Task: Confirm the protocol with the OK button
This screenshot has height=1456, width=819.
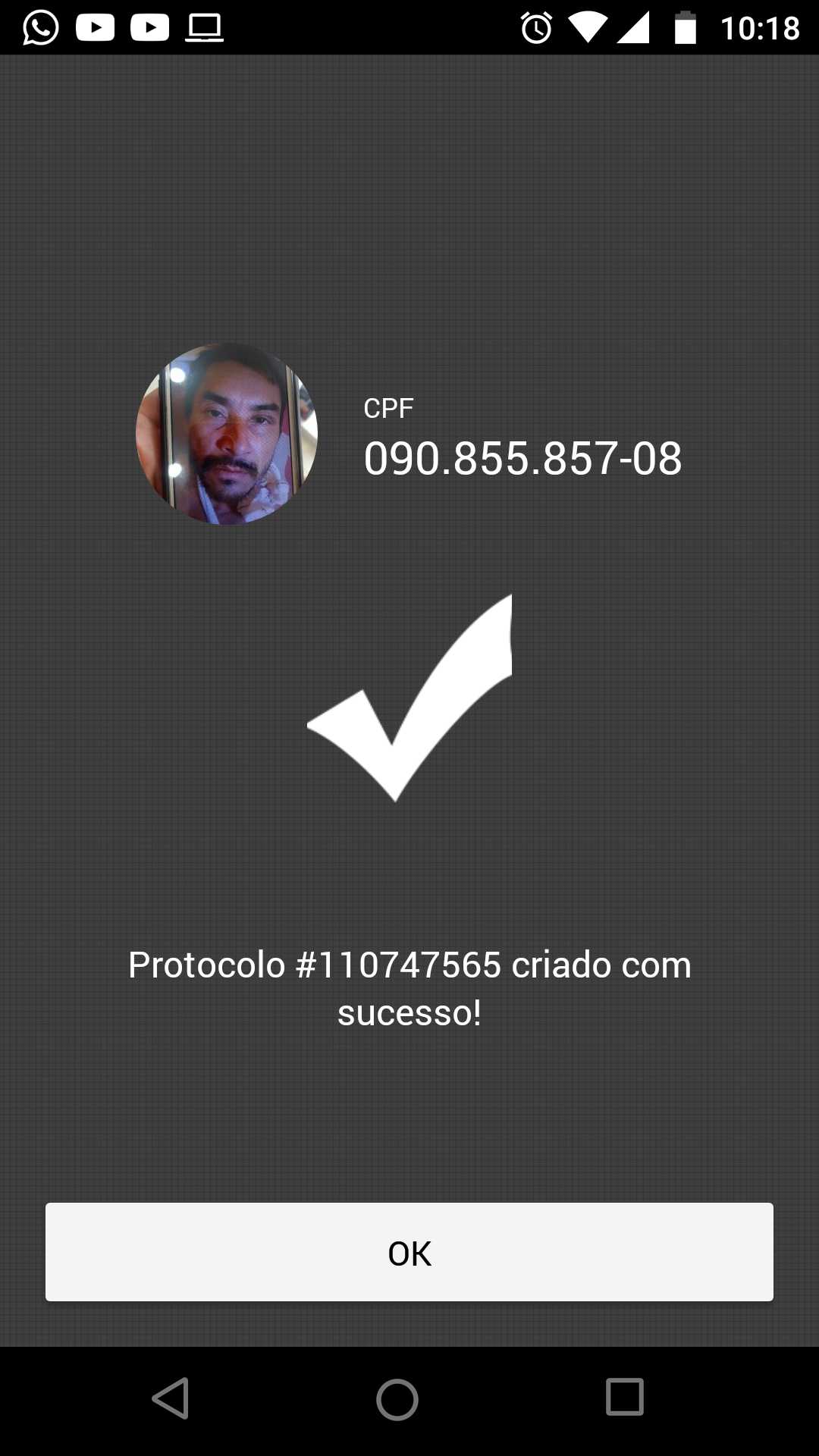Action: pos(409,1252)
